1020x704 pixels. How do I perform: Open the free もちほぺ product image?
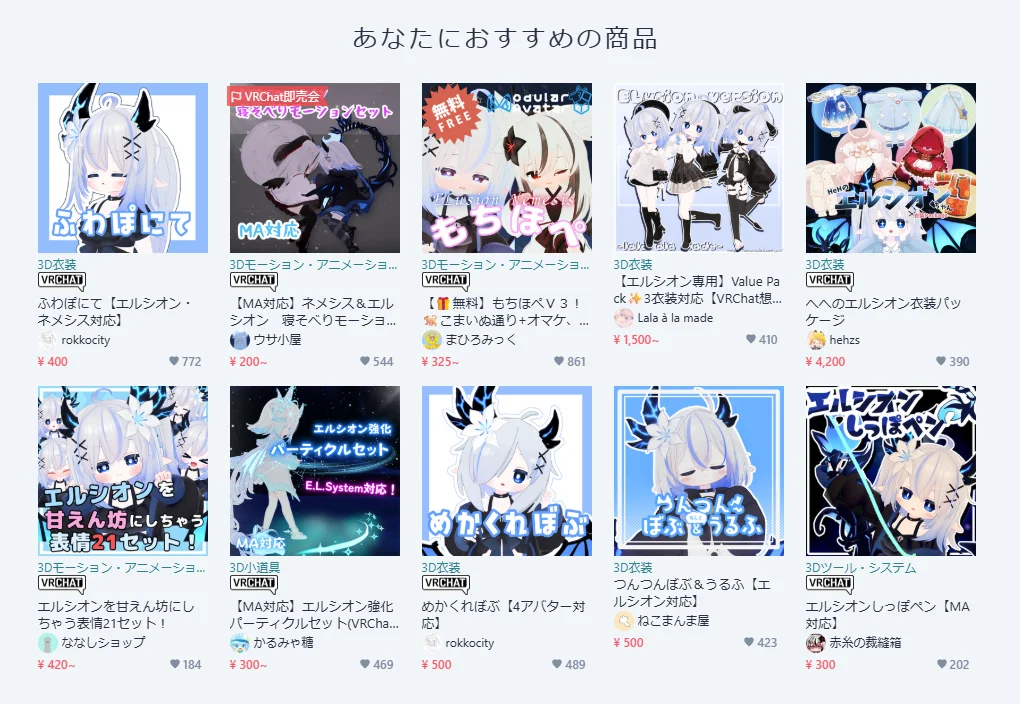[x=506, y=167]
